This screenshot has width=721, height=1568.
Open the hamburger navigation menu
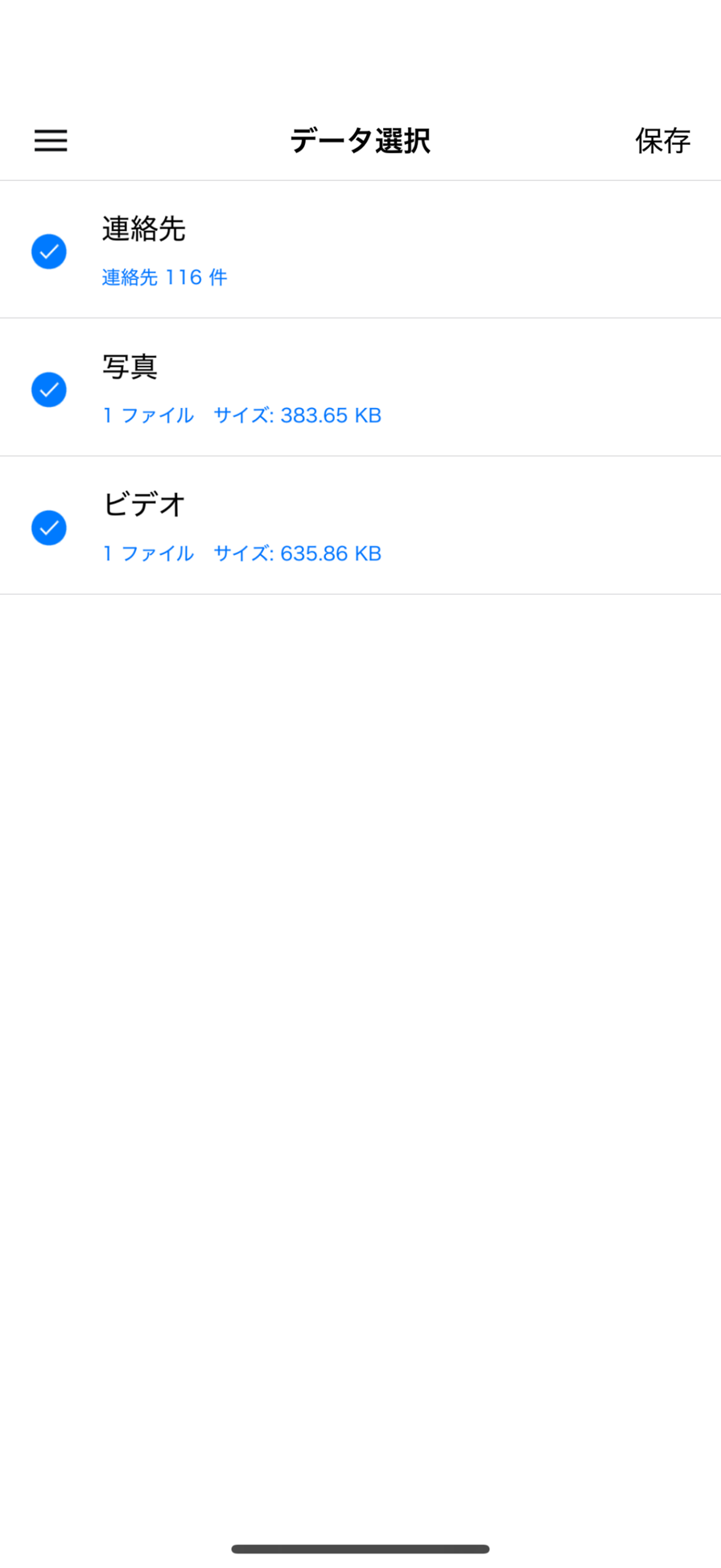click(51, 141)
